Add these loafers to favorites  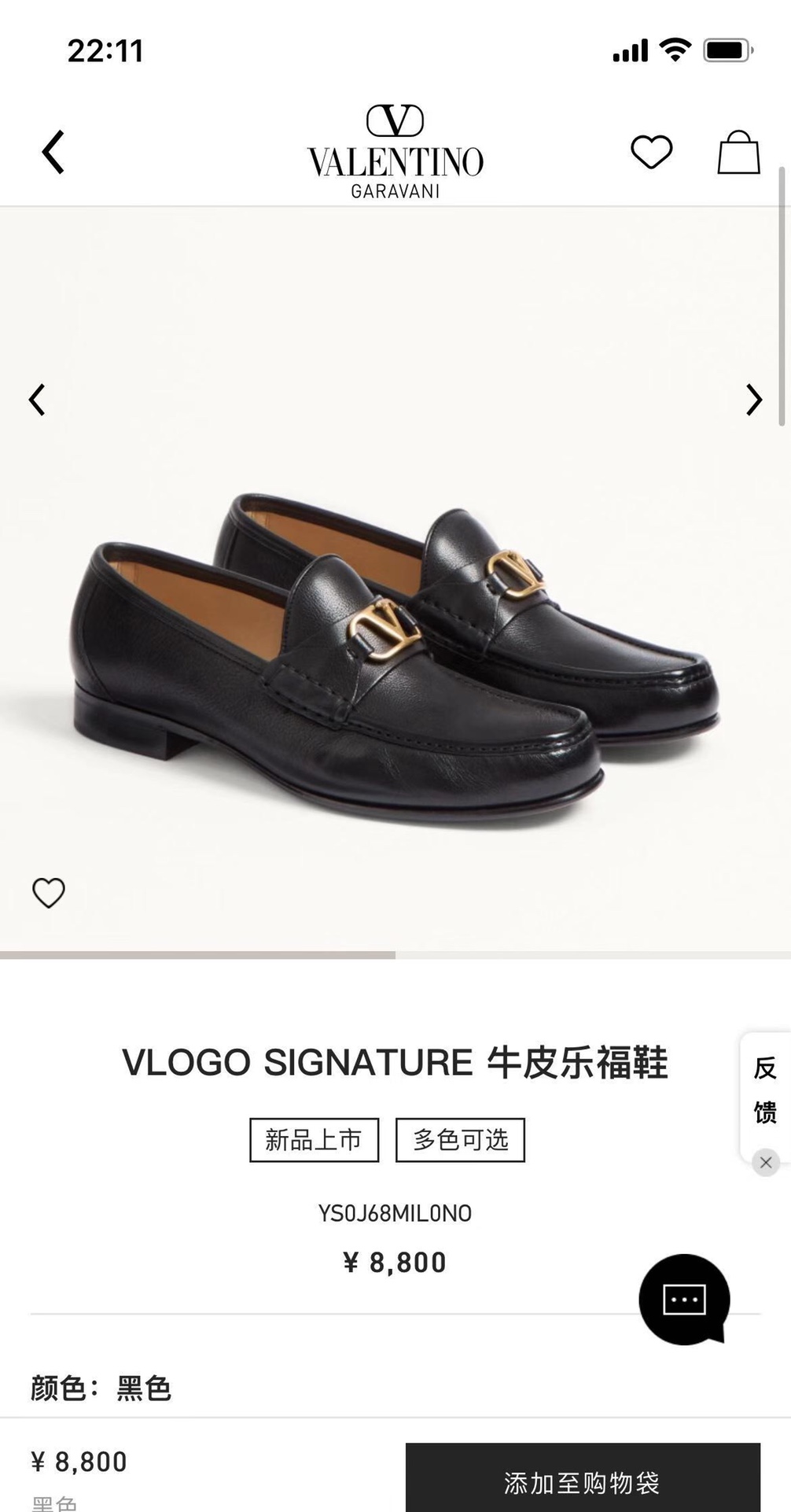(49, 893)
